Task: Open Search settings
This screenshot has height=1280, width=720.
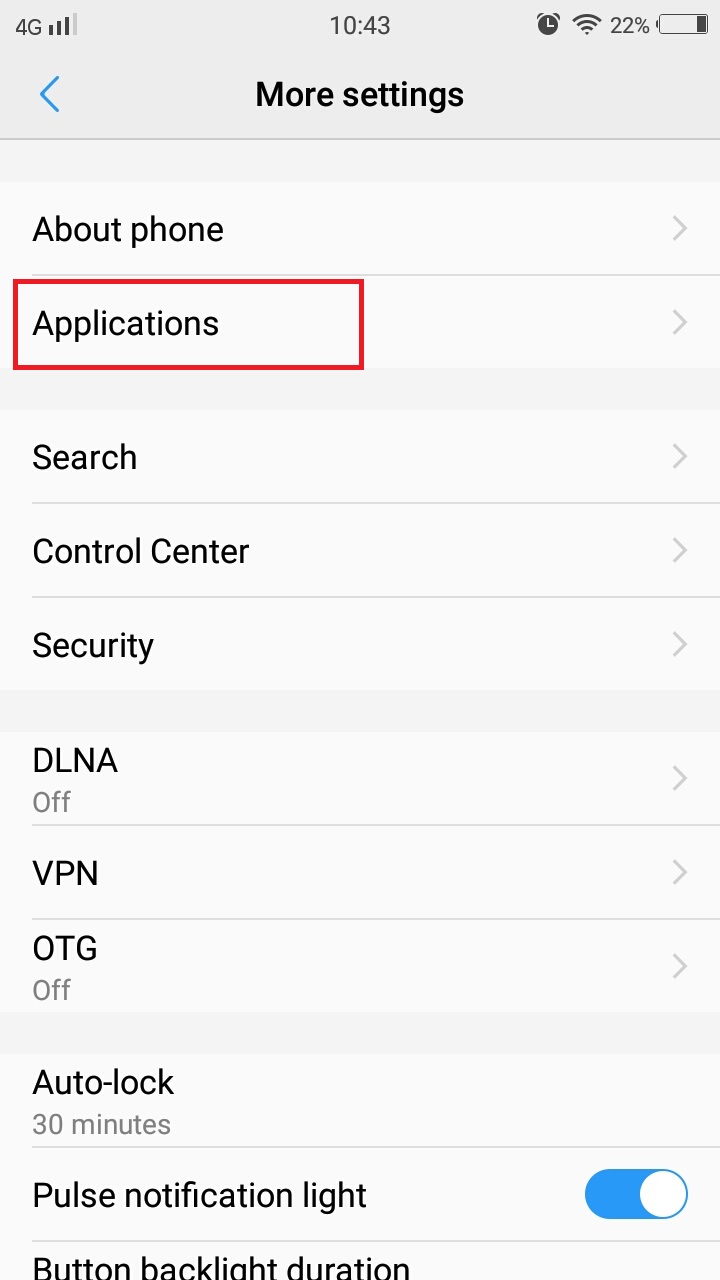Action: 360,457
